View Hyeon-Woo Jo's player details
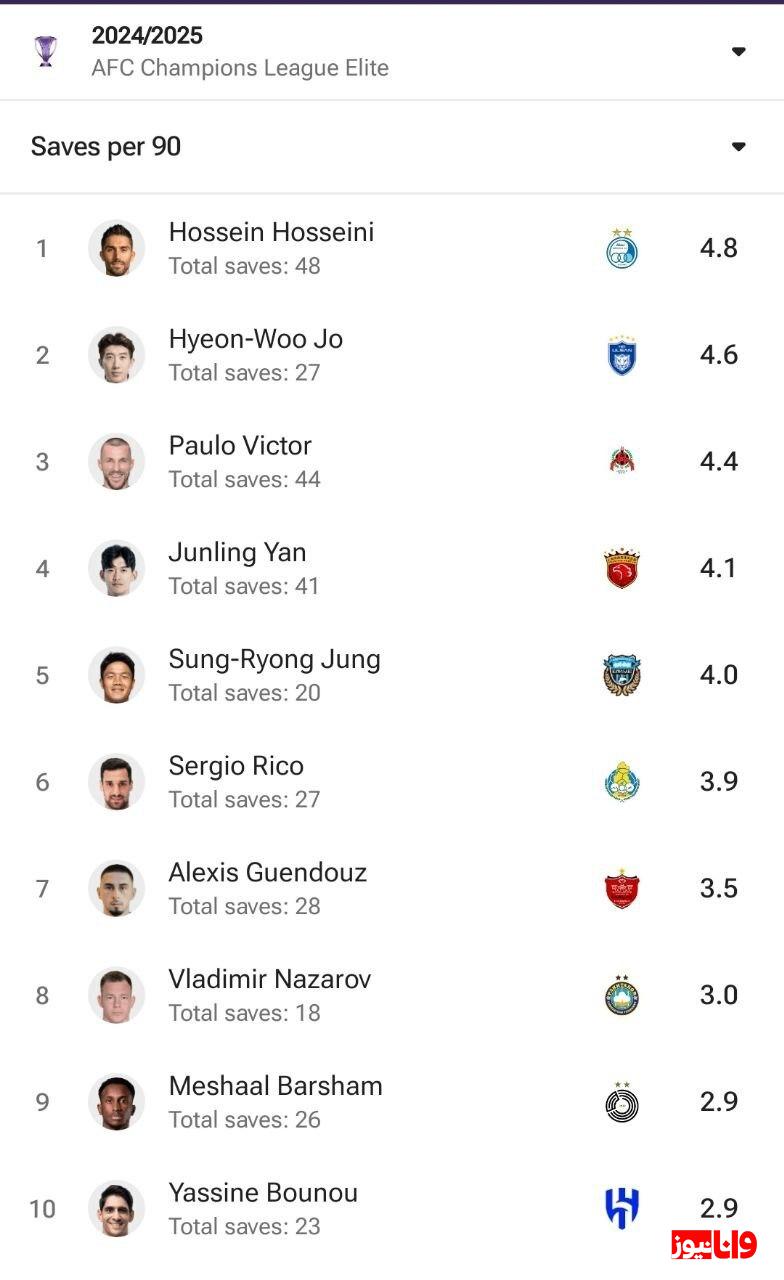This screenshot has height=1280, width=784. pos(256,354)
